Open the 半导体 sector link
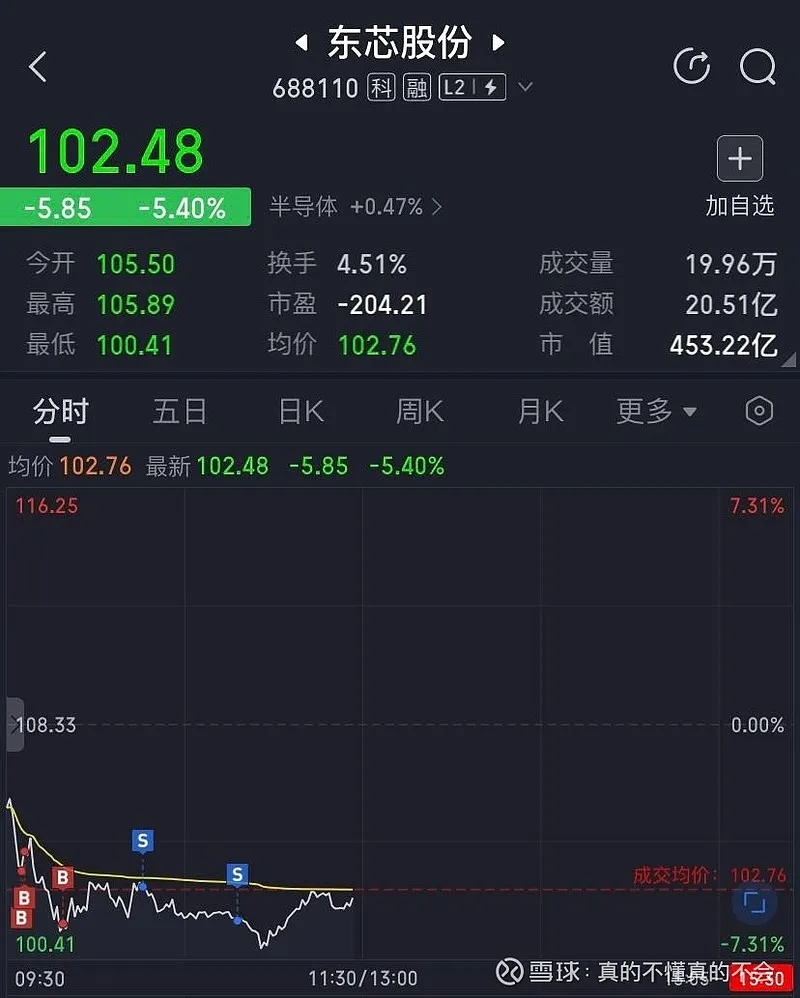The image size is (800, 998). 355,207
